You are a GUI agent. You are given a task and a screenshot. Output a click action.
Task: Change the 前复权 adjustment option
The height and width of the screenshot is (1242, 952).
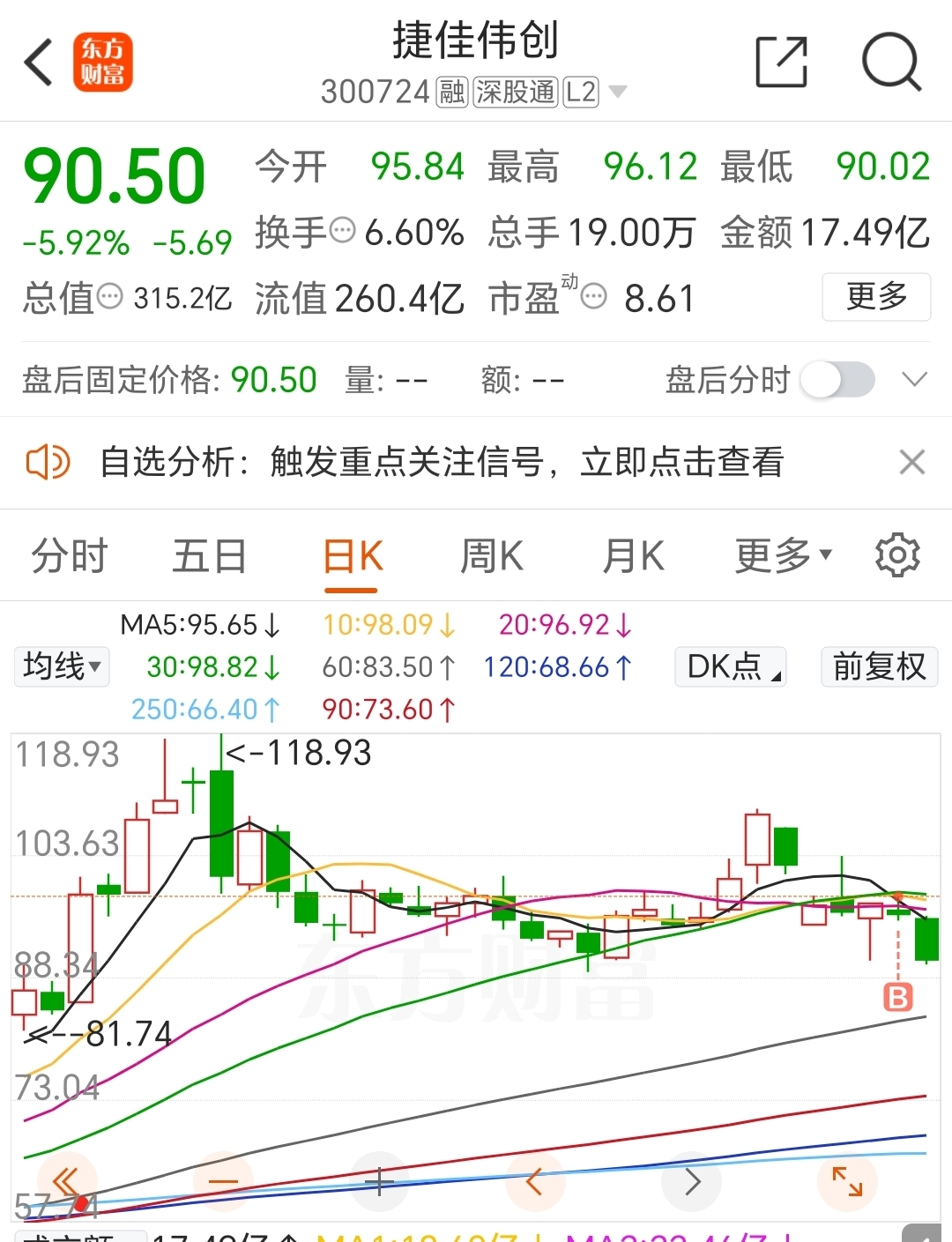[879, 666]
